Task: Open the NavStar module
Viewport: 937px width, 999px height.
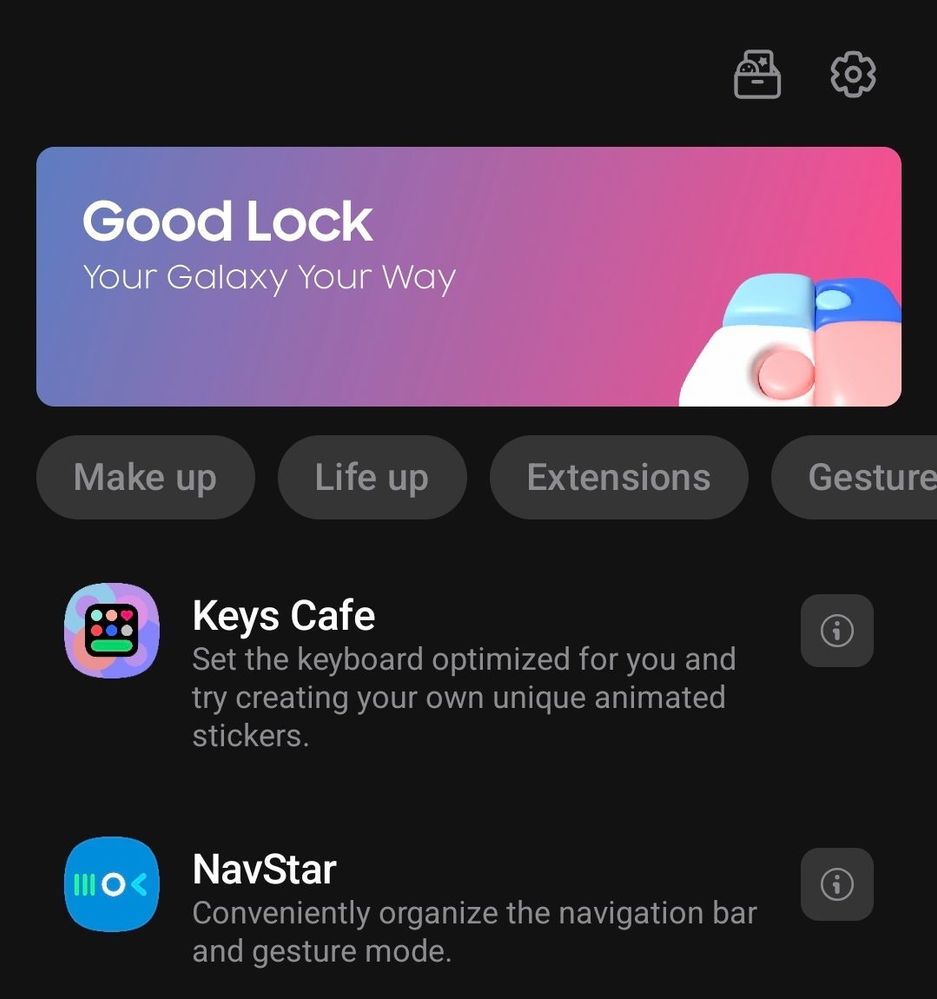Action: pyautogui.click(x=264, y=870)
